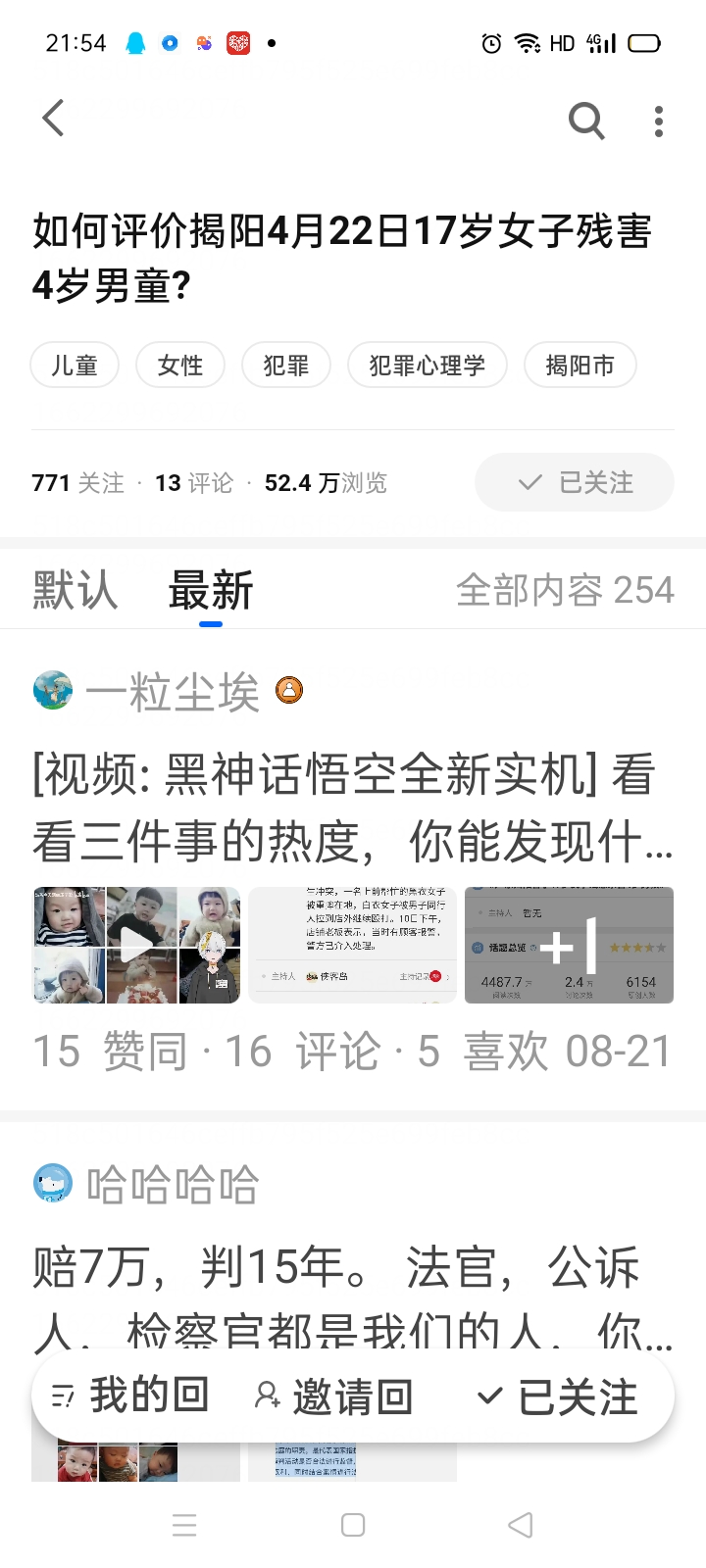The image size is (706, 1568).
Task: Tap 已关注 in the floating bottom bar
Action: coord(557,1396)
